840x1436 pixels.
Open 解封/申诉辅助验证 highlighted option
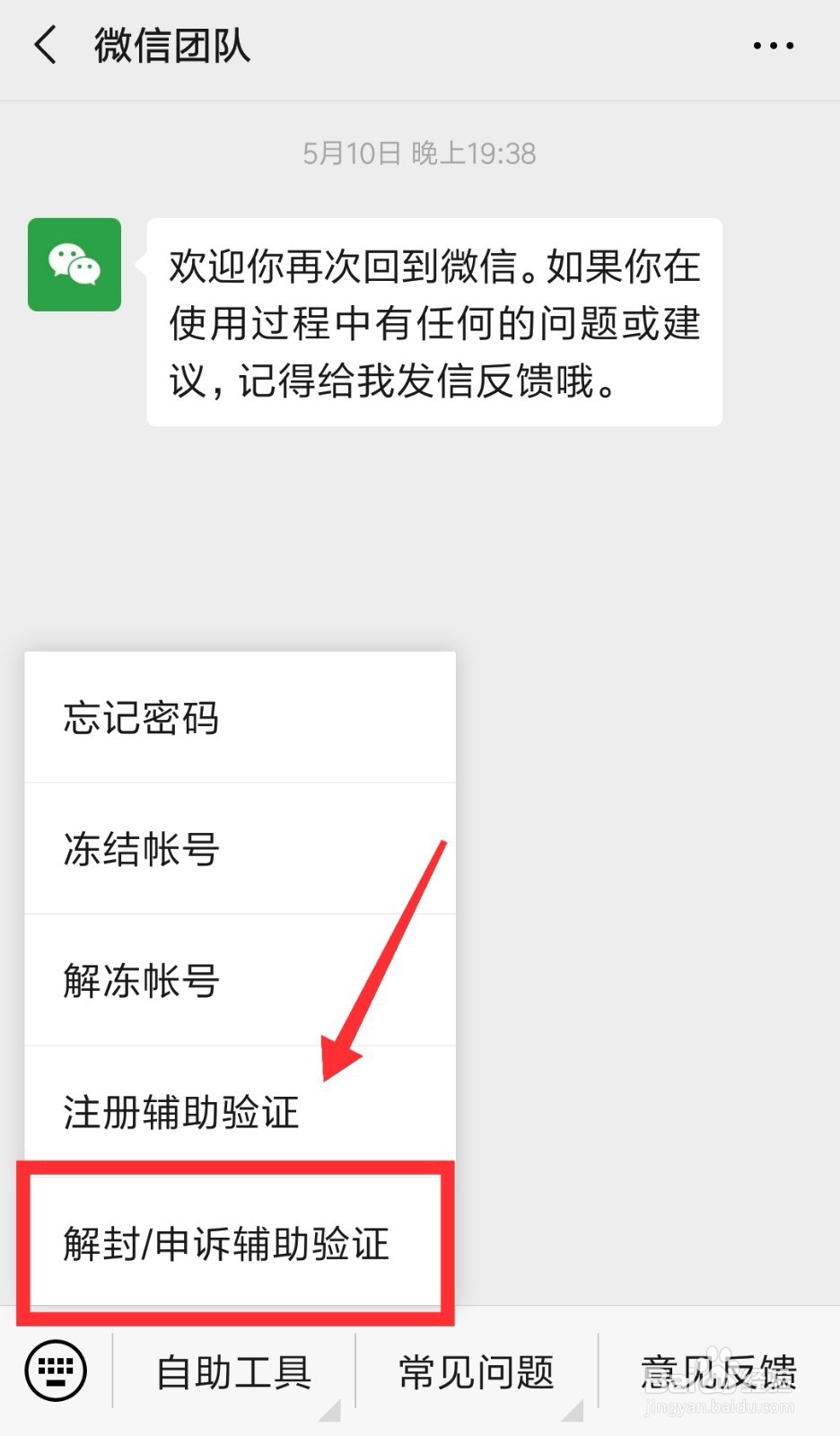tap(238, 1245)
